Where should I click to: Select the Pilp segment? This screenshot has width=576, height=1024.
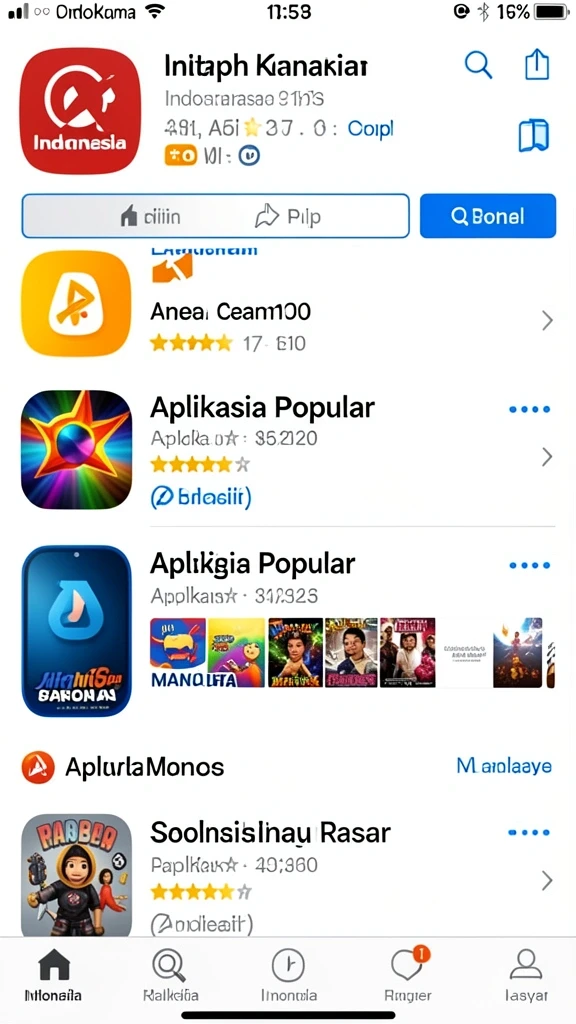288,217
